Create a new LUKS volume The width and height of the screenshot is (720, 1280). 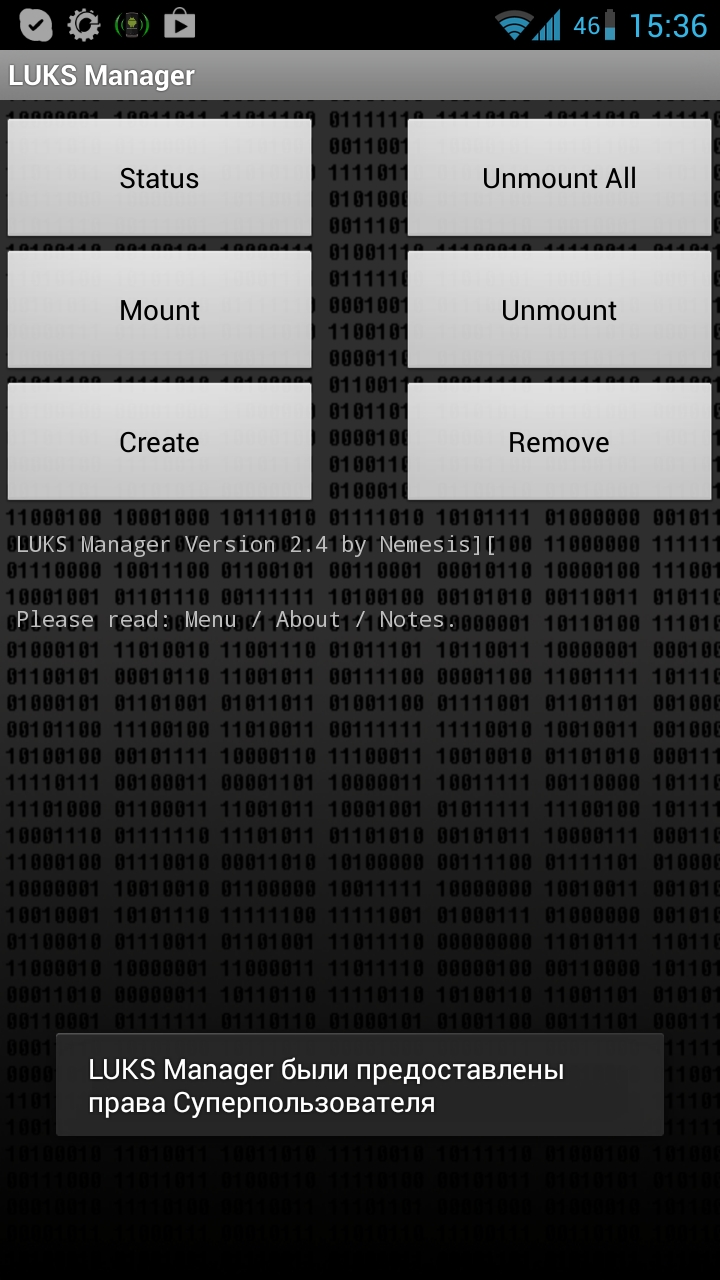(x=160, y=442)
